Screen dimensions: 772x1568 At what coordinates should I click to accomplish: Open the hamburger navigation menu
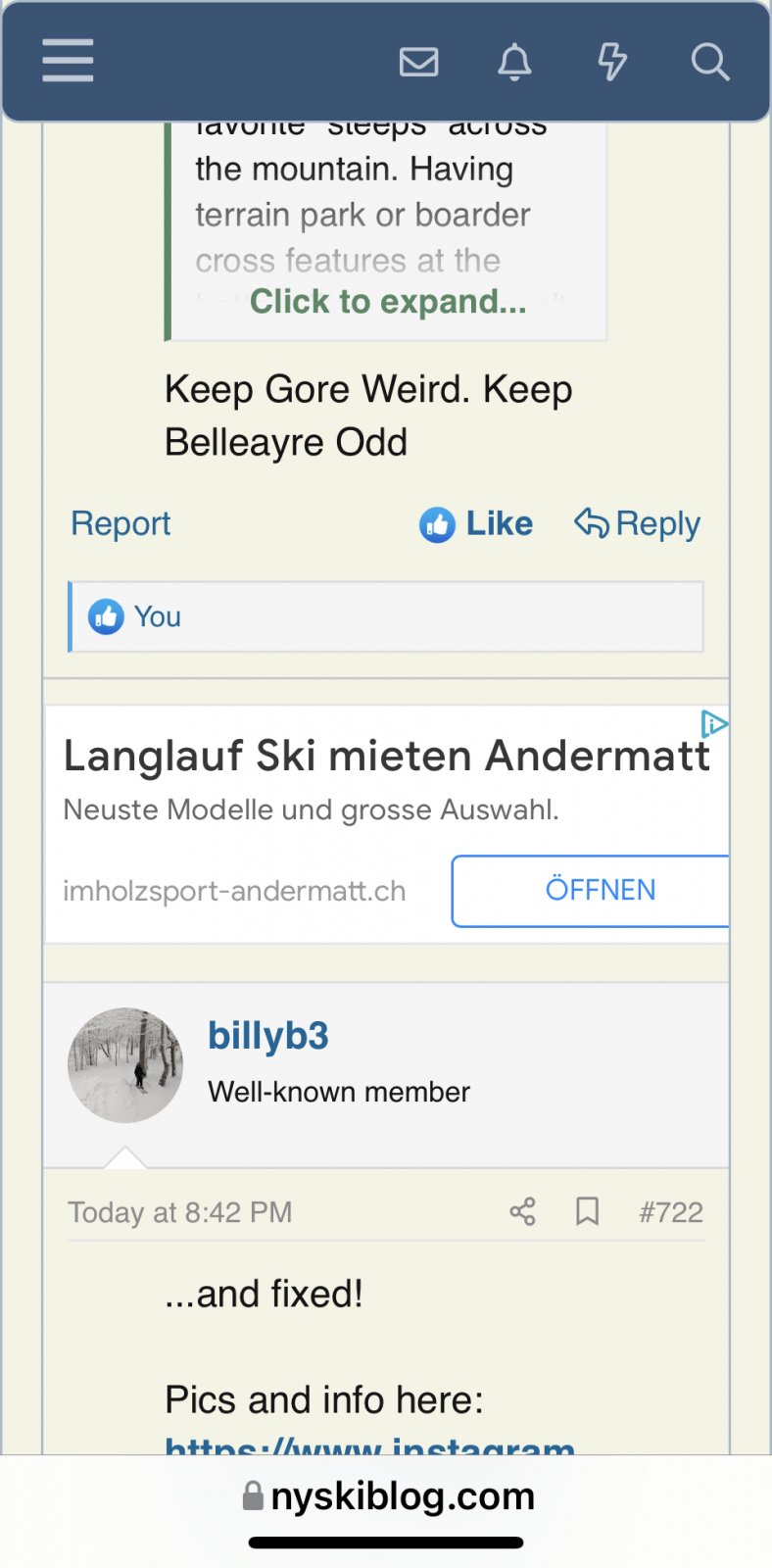click(x=68, y=61)
